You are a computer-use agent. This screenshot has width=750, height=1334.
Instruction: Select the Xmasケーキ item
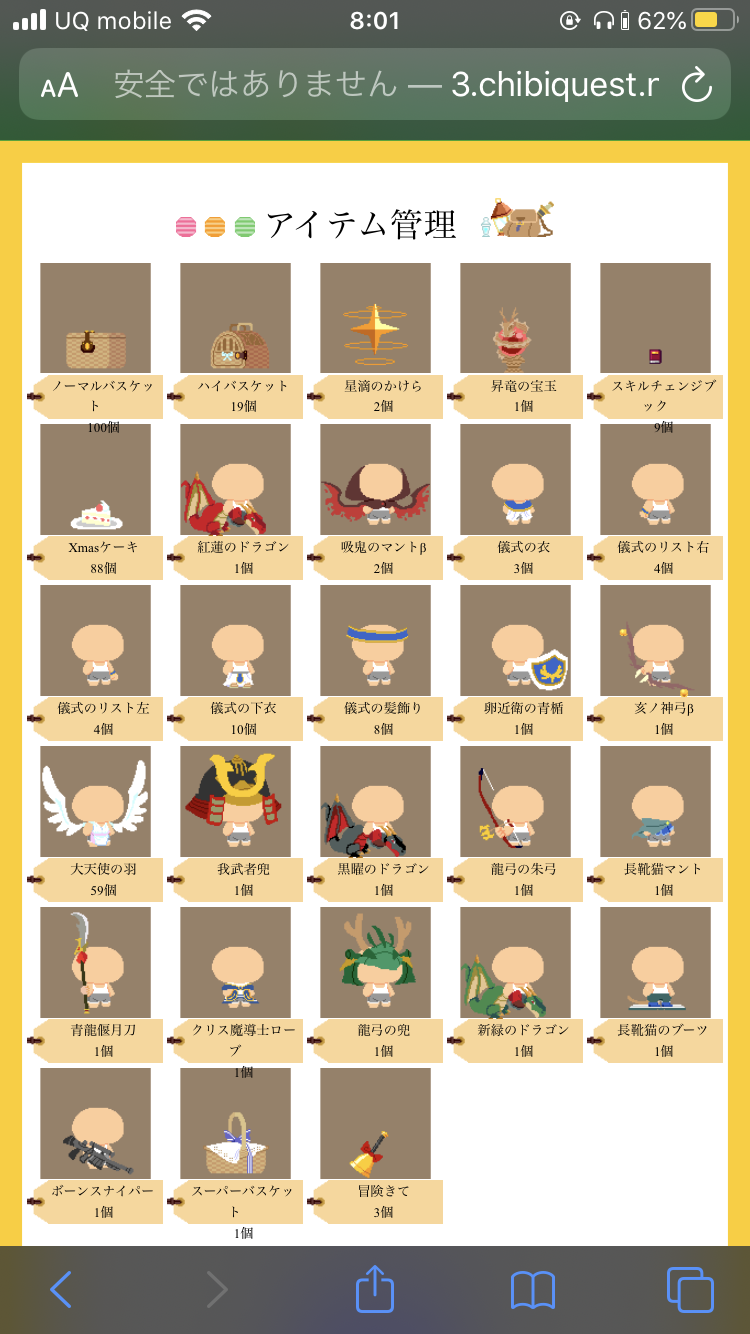[95, 479]
